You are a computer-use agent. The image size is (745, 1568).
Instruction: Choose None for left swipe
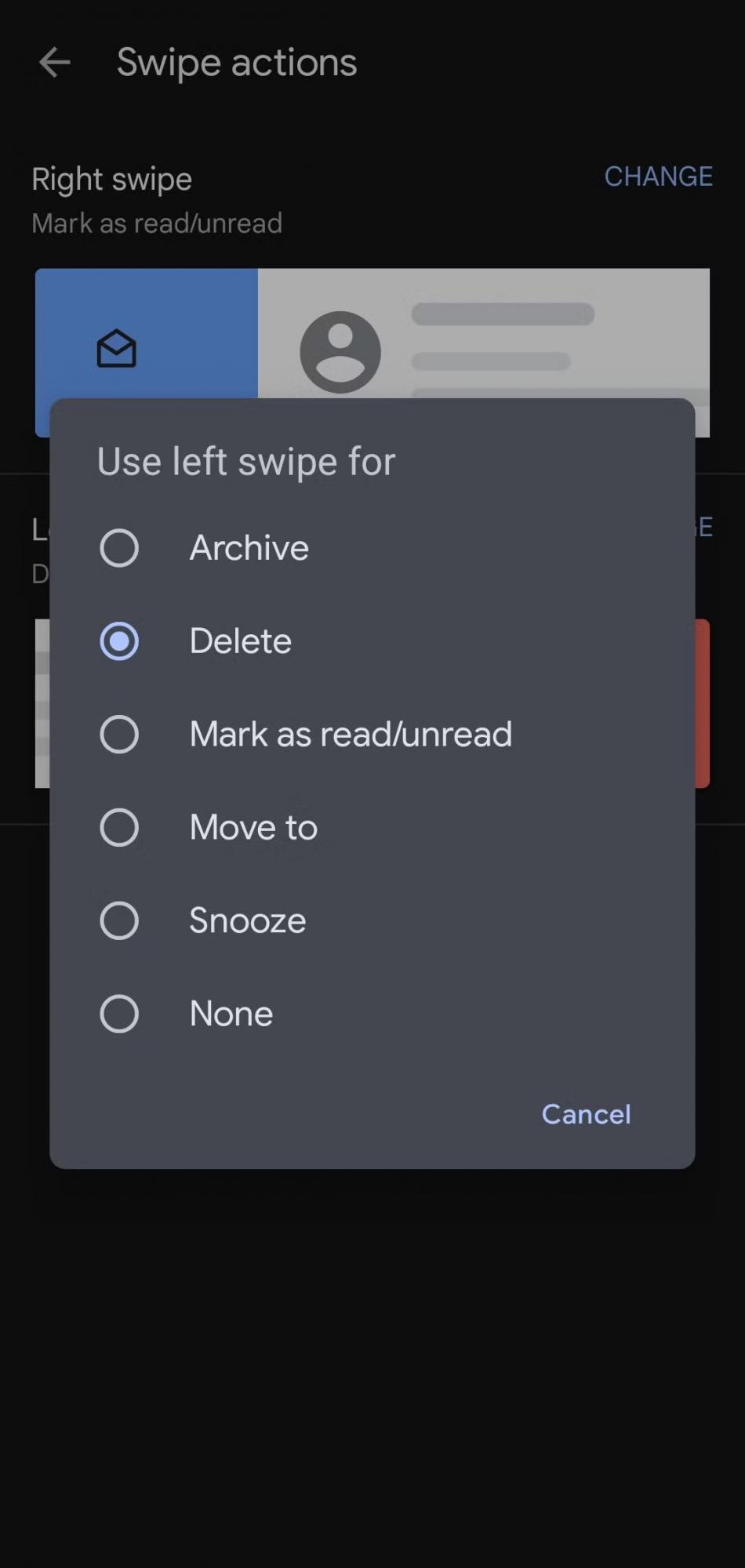tap(119, 1013)
